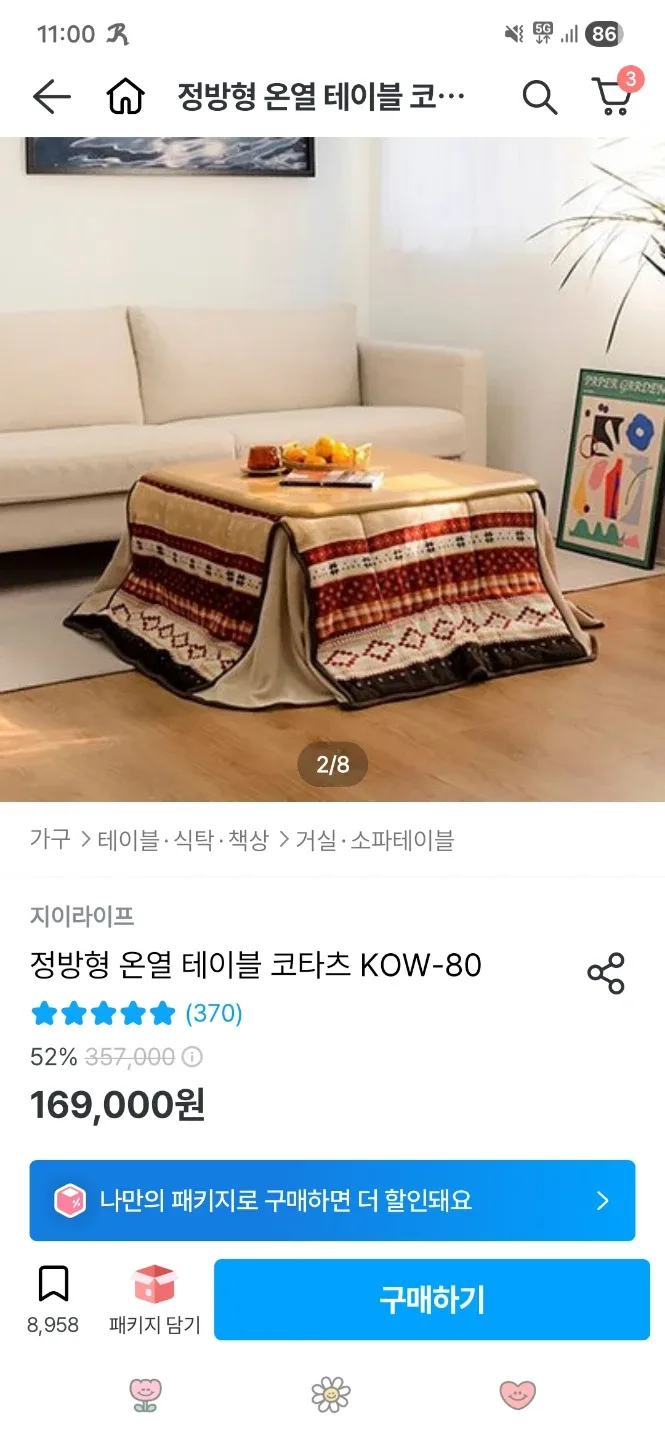The height and width of the screenshot is (1440, 665).
Task: Open product search magnifier
Action: pyautogui.click(x=539, y=97)
